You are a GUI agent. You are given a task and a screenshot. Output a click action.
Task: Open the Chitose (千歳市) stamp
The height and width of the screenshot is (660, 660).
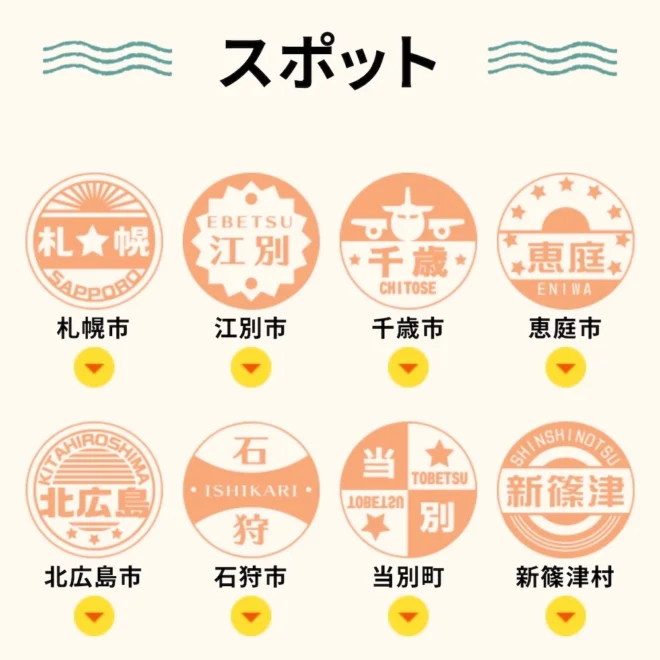(x=408, y=241)
